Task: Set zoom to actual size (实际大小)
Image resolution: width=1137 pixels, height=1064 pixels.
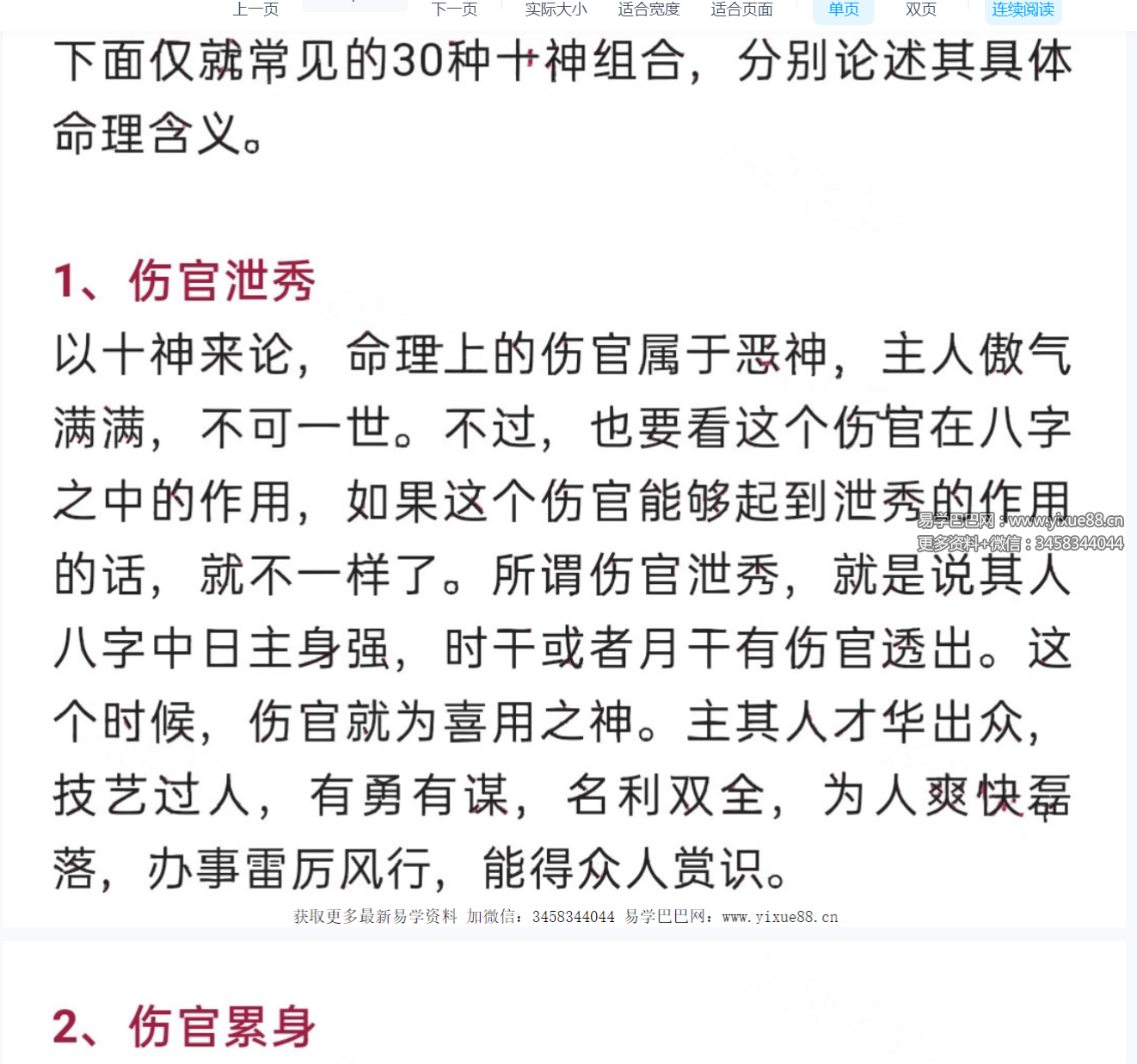Action: click(556, 9)
